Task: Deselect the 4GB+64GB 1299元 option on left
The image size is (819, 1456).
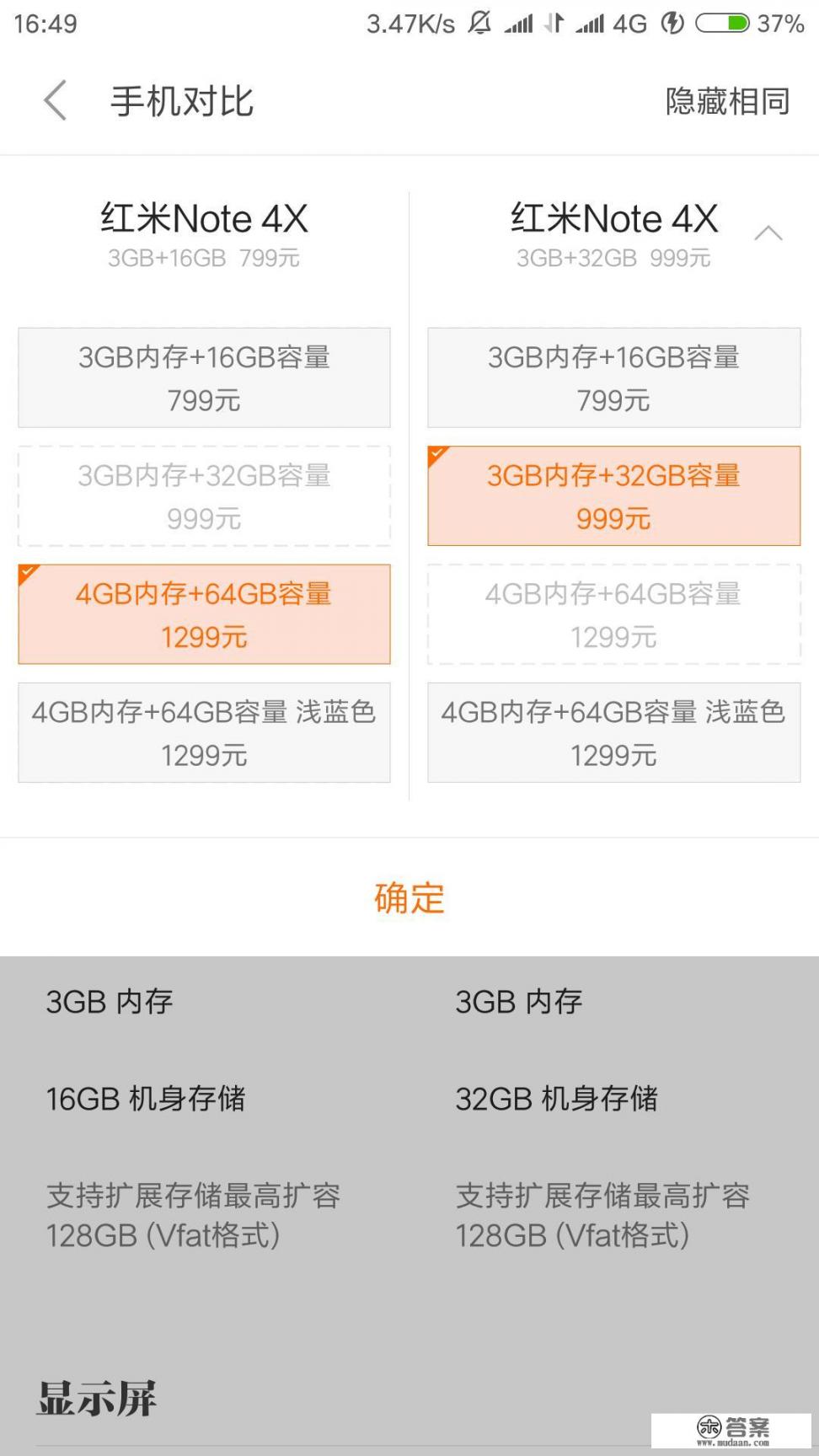Action: (203, 614)
